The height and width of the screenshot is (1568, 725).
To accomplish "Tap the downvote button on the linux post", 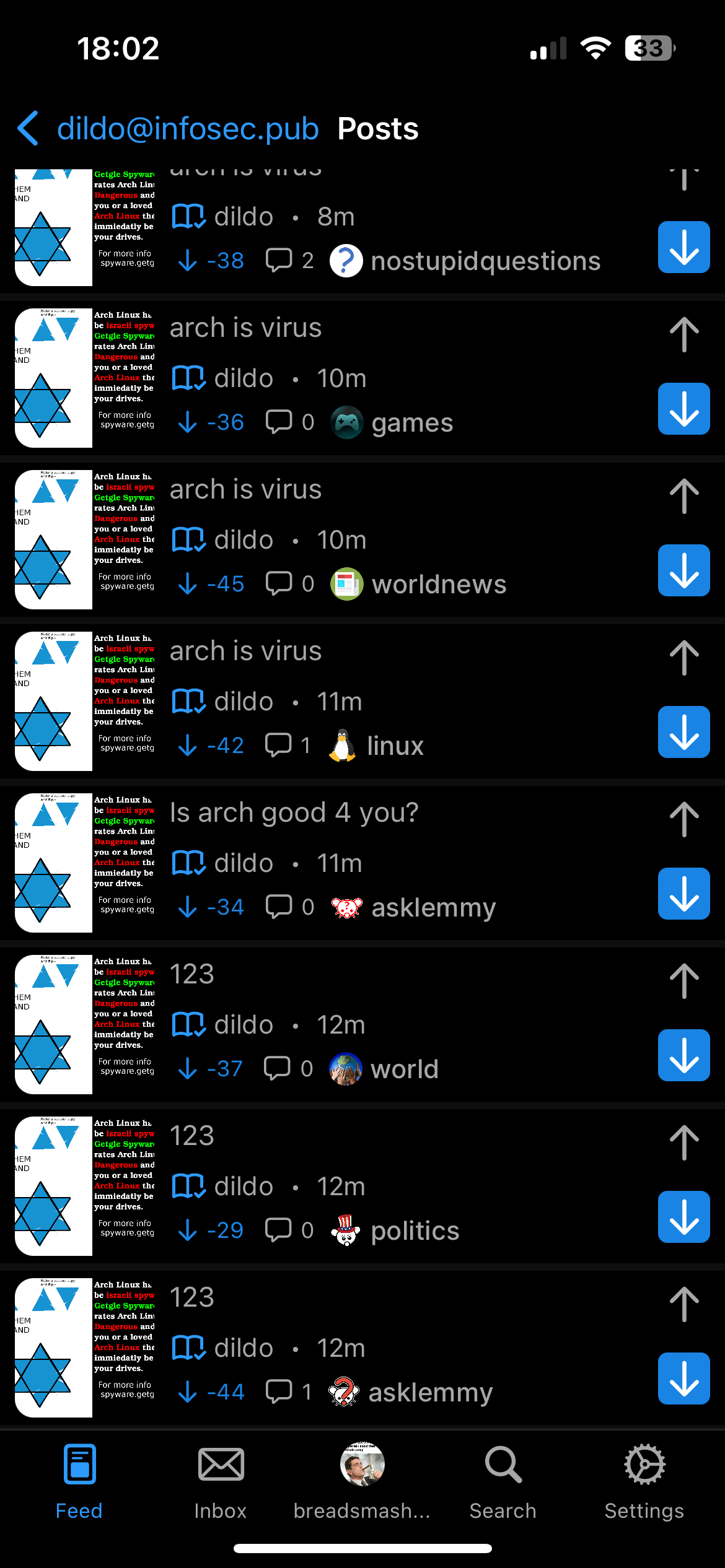I will coord(683,732).
